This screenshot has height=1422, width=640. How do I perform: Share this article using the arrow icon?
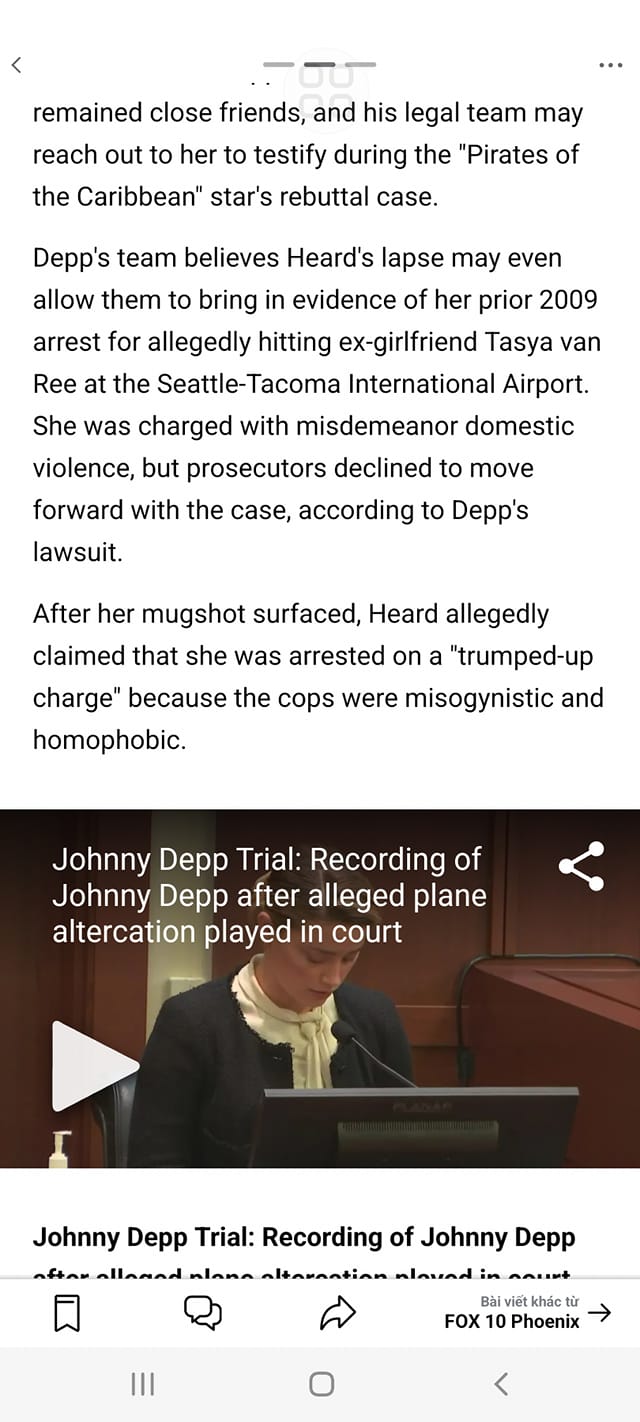pyautogui.click(x=338, y=1312)
